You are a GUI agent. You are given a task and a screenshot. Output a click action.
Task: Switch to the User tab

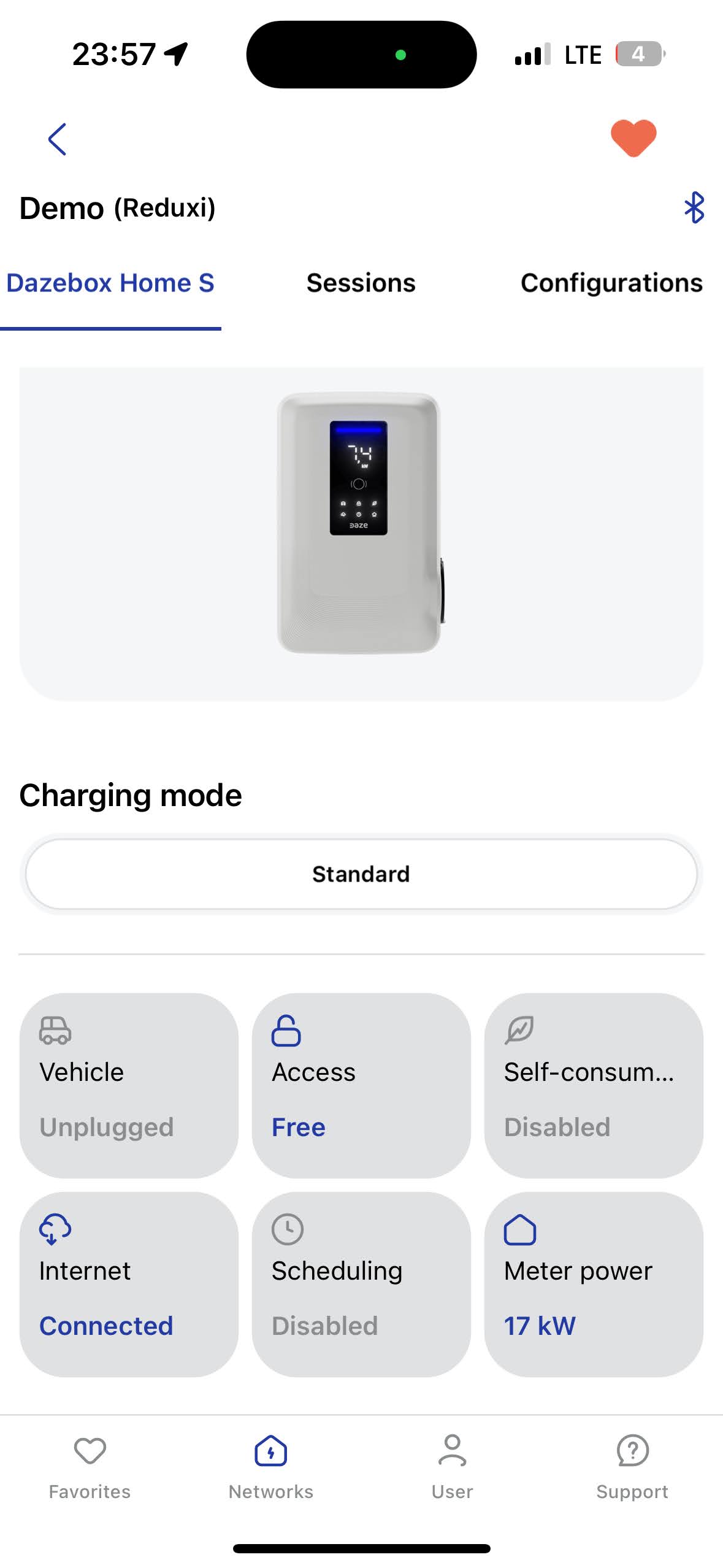[x=452, y=1466]
